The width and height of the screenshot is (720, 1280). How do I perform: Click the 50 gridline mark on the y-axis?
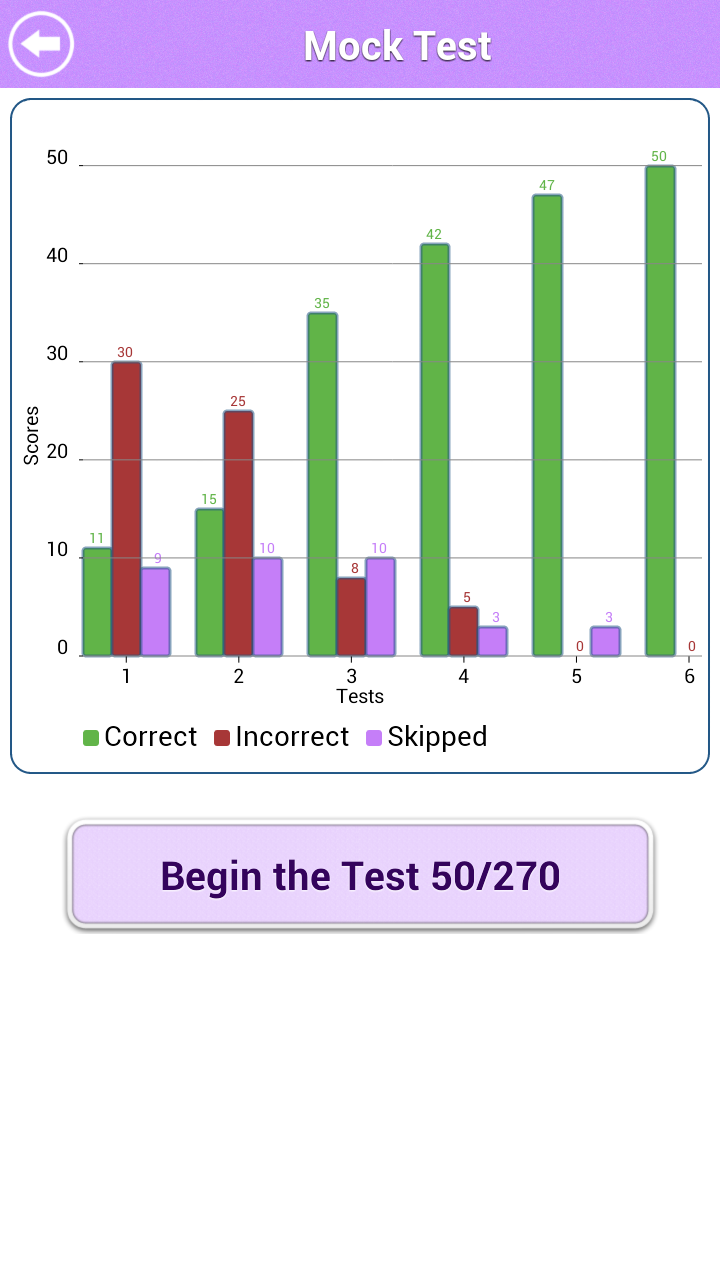click(57, 157)
